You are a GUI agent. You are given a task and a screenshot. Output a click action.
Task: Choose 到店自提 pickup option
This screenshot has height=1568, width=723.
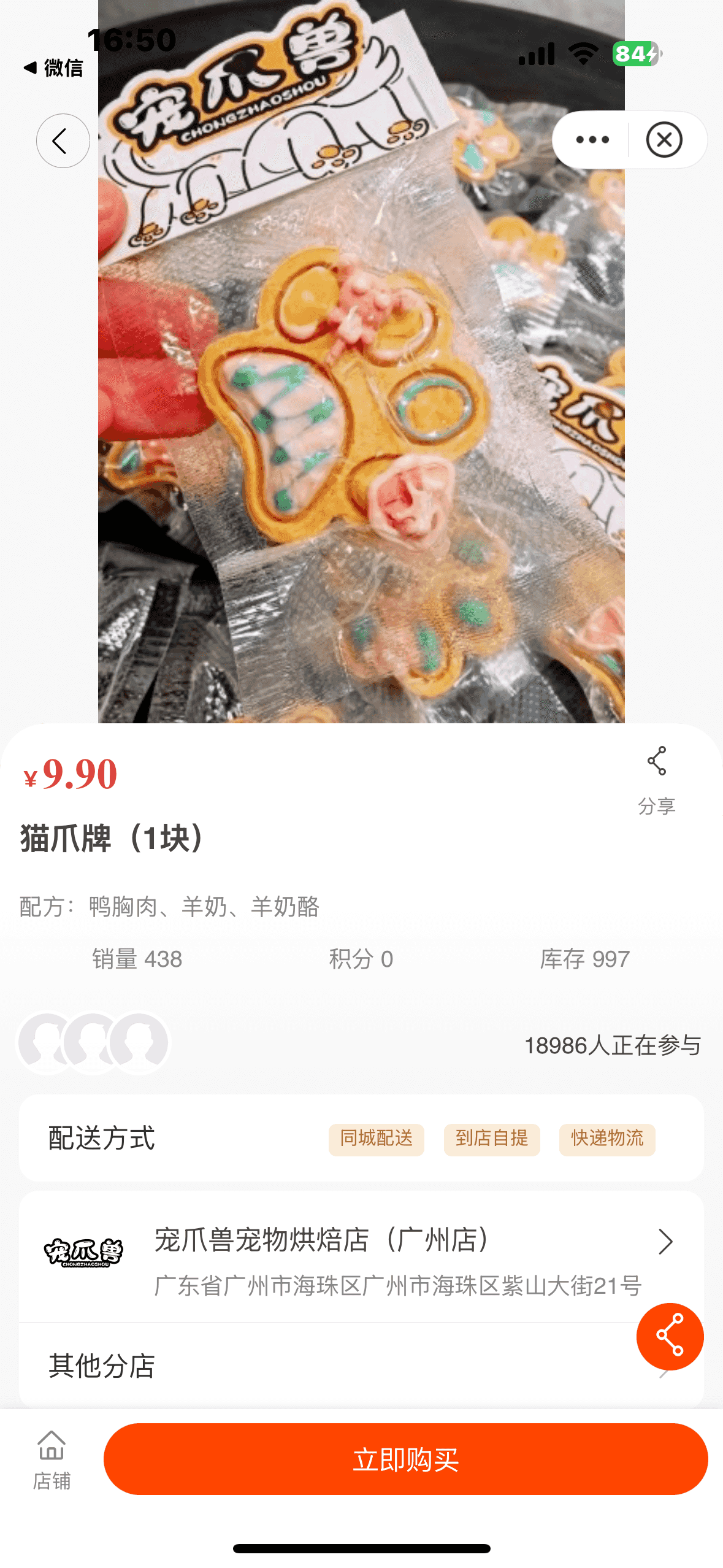(492, 1139)
